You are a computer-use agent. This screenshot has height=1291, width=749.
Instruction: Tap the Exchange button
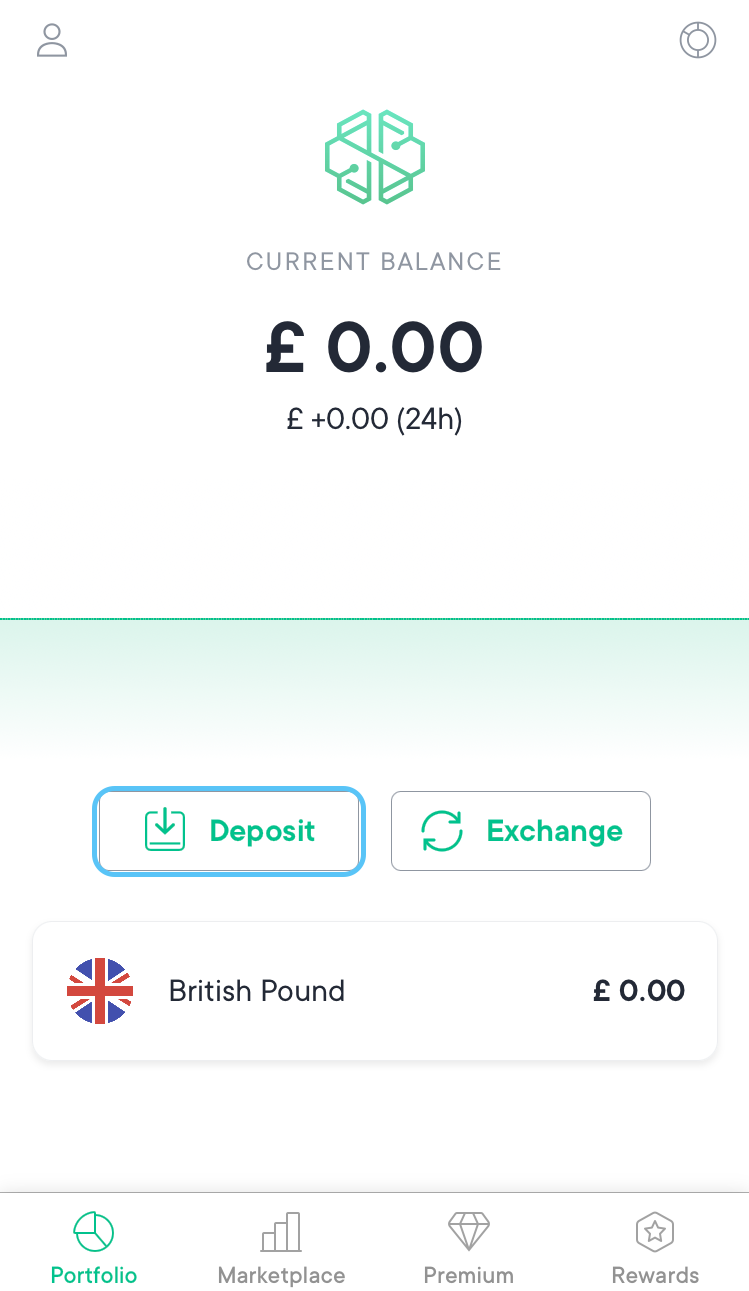[520, 831]
